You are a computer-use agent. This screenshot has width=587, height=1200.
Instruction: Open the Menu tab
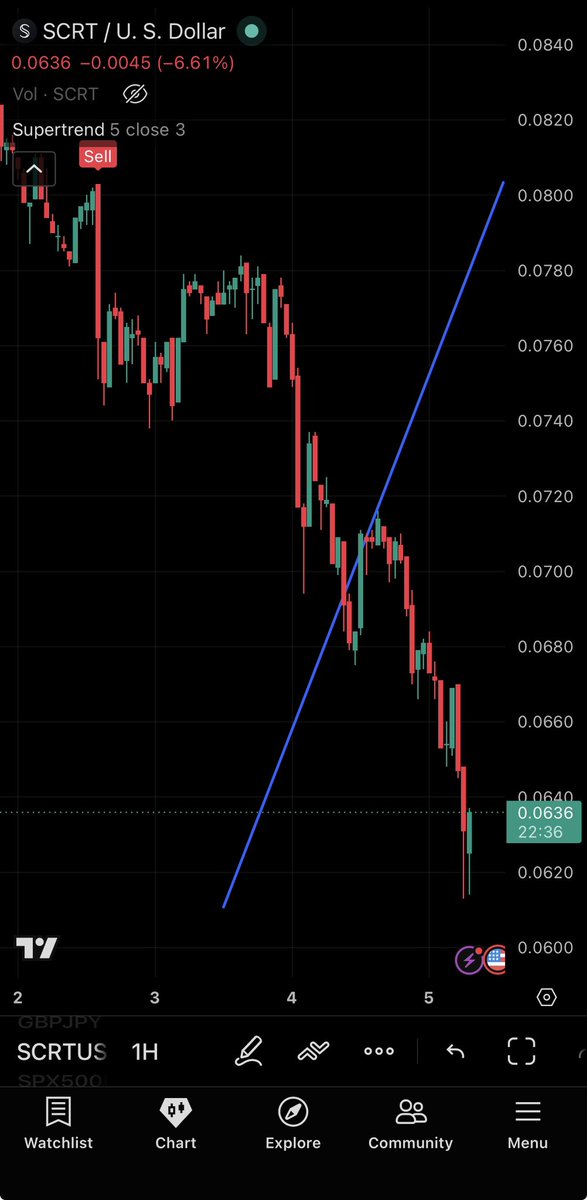(x=527, y=1124)
